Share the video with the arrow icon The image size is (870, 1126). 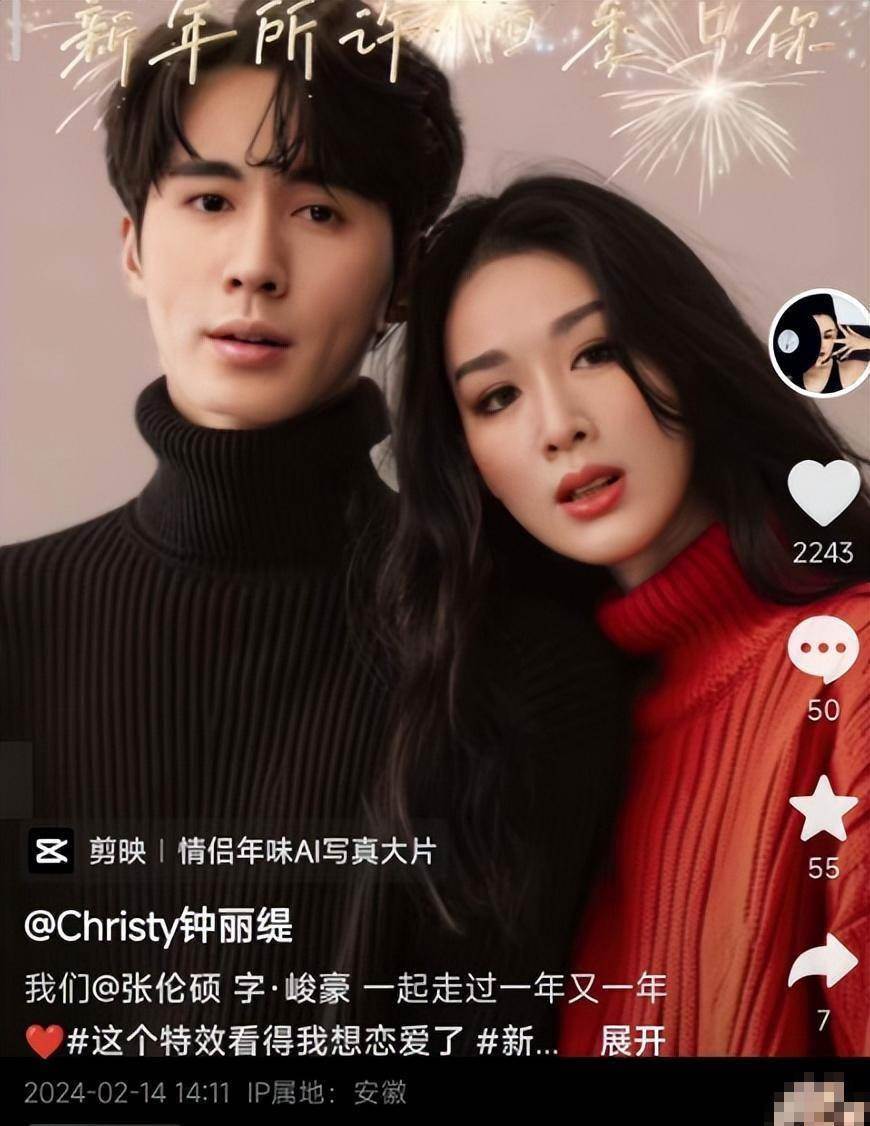pyautogui.click(x=823, y=965)
